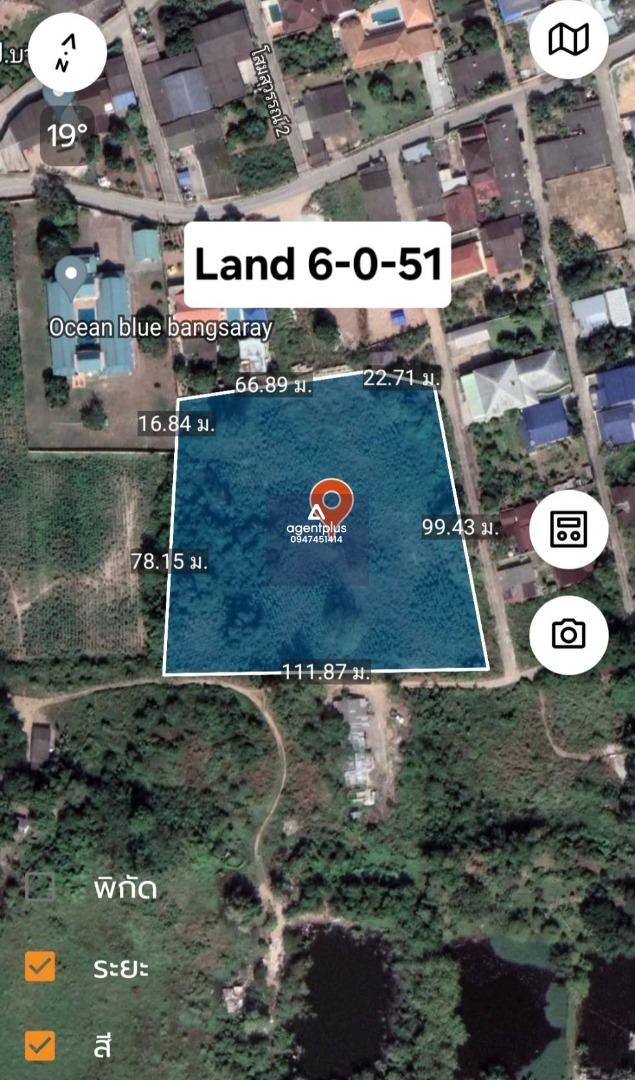Uncheck the ระยะ distance checkbox
This screenshot has width=635, height=1080.
click(40, 966)
